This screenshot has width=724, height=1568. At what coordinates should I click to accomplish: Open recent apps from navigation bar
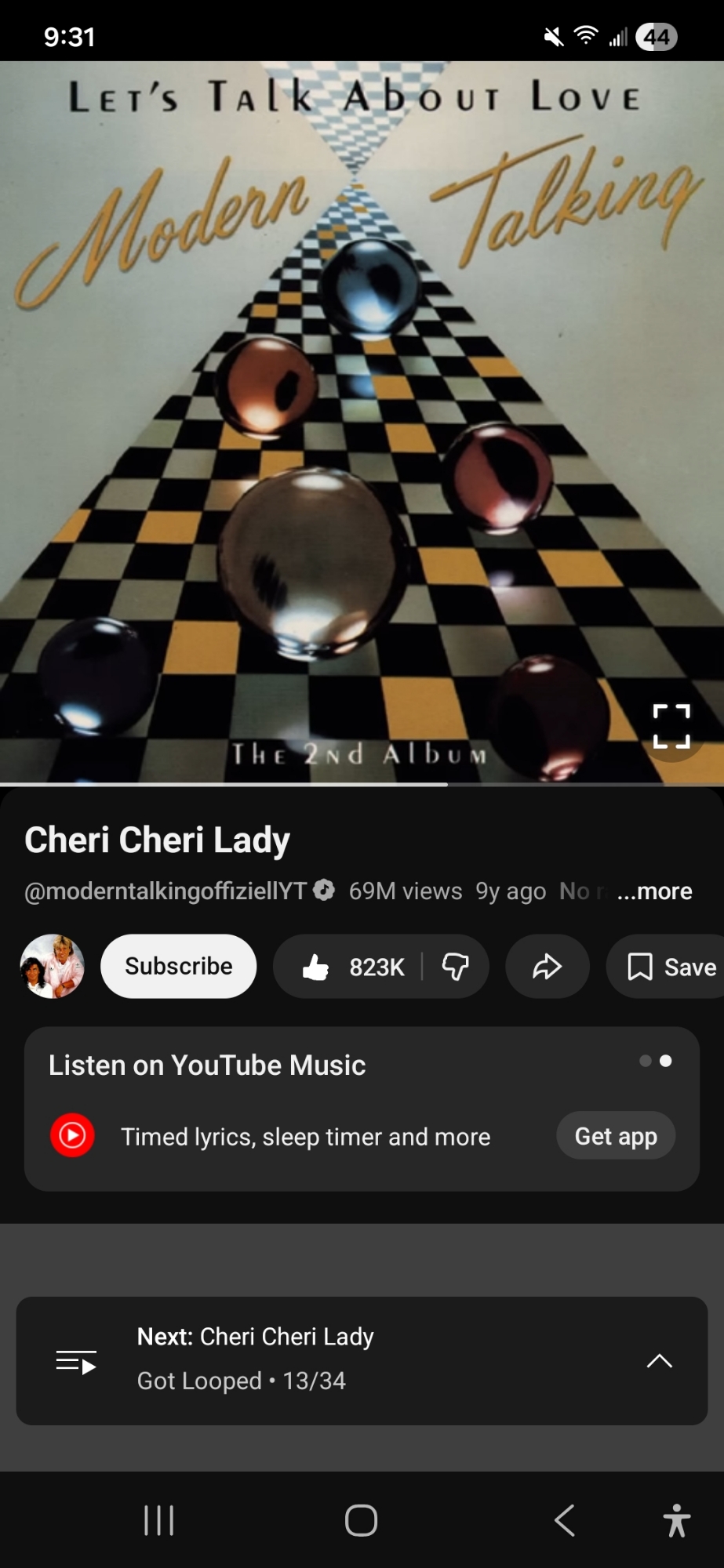pyautogui.click(x=158, y=1521)
